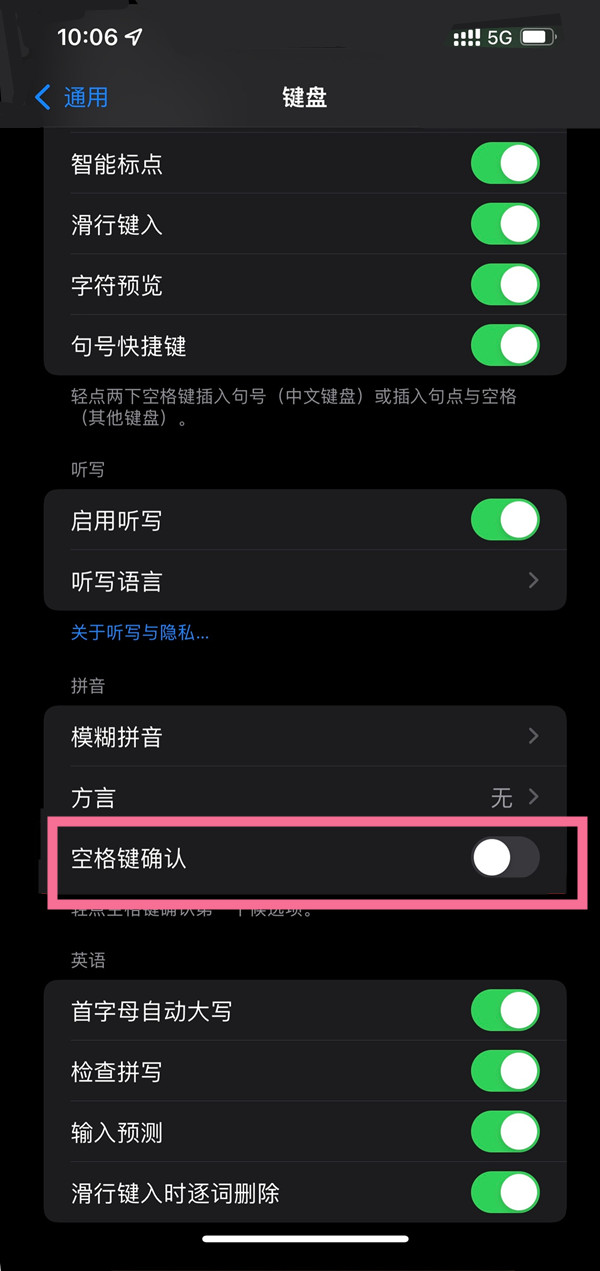Enable 空格键确认 toggle

click(x=505, y=858)
